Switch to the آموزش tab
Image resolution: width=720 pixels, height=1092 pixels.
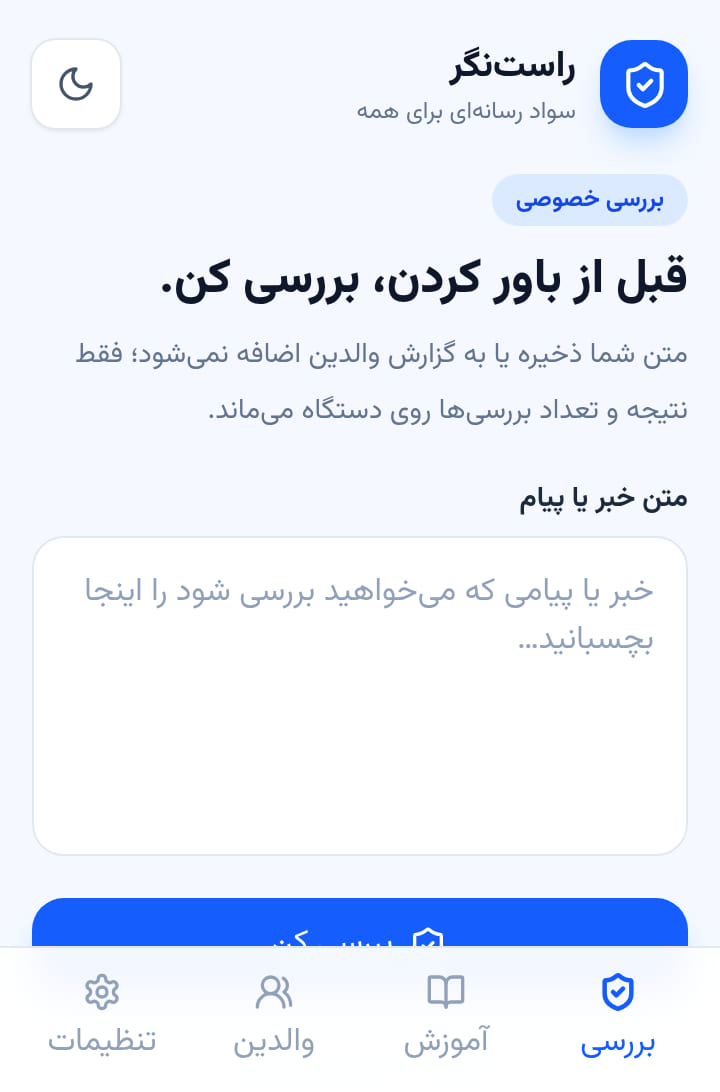pyautogui.click(x=446, y=1016)
